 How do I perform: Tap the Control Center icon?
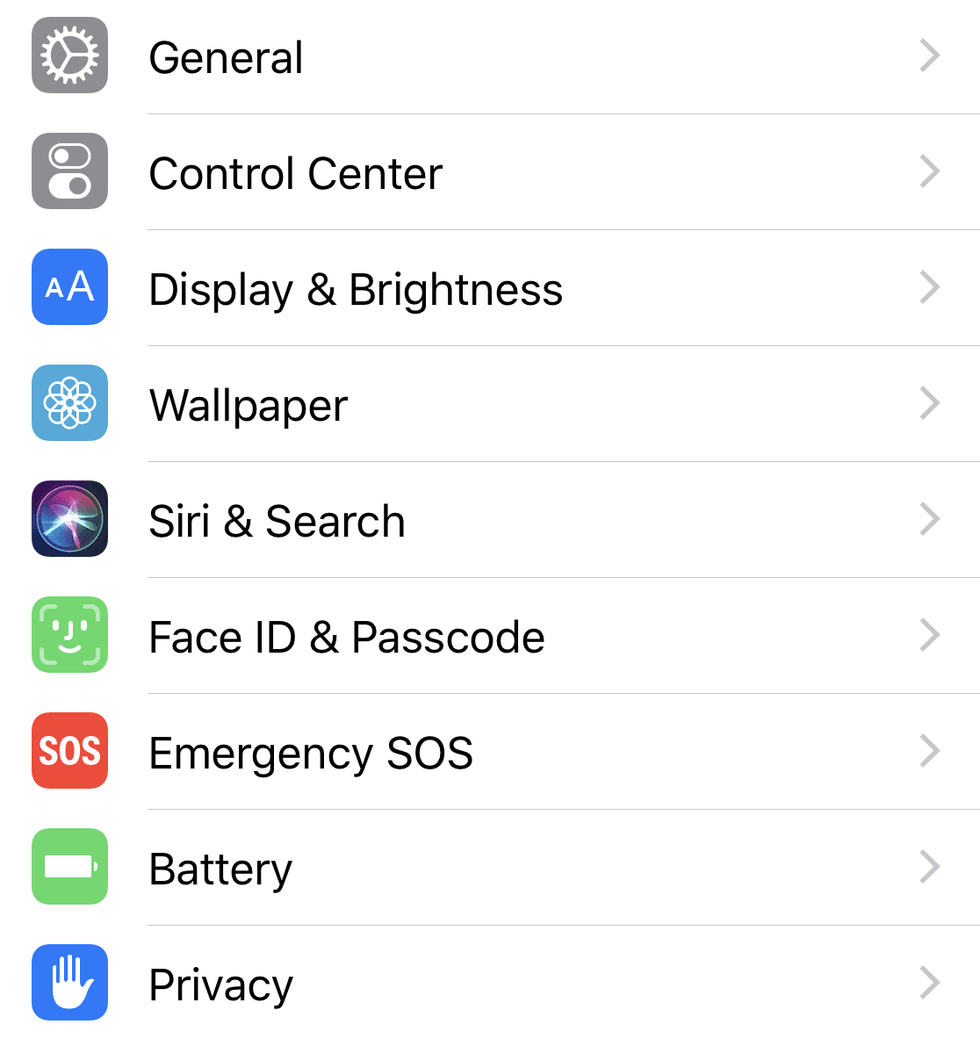click(69, 171)
